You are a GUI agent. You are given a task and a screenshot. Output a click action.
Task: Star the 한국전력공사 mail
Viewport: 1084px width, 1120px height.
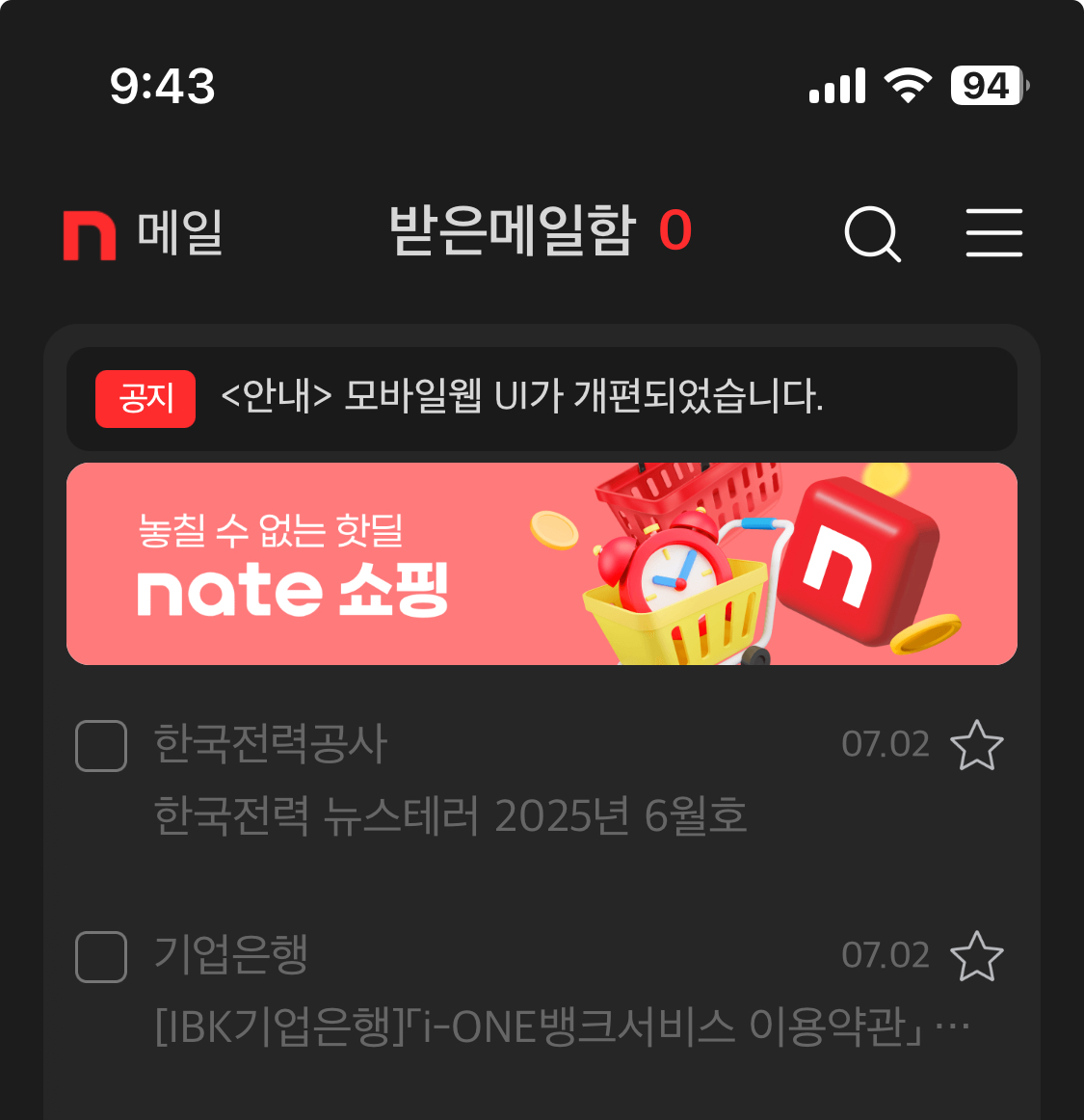pos(976,746)
